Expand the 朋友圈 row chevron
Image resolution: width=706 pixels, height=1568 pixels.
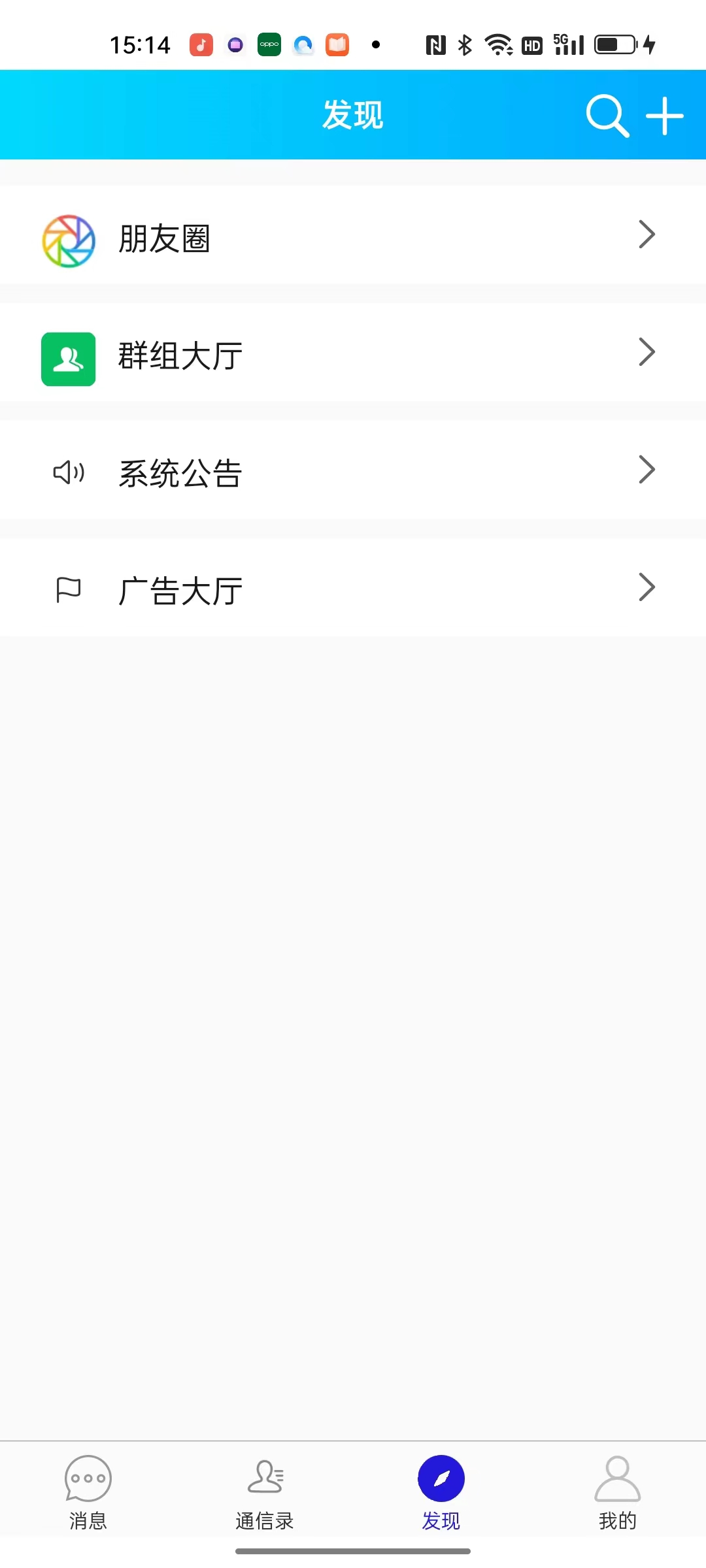[646, 234]
